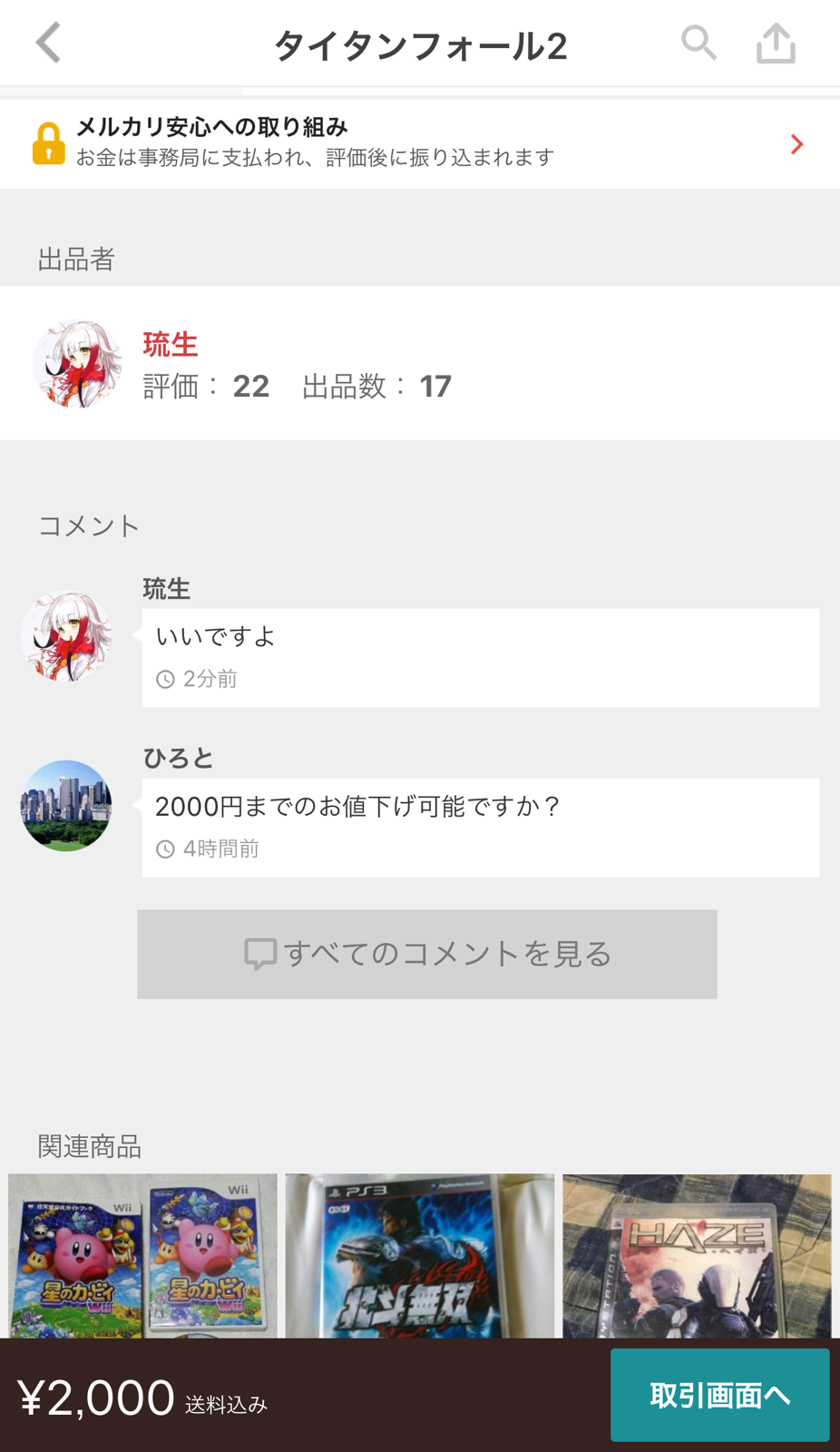This screenshot has width=840, height=1452.
Task: Share this item listing
Action: click(x=776, y=44)
